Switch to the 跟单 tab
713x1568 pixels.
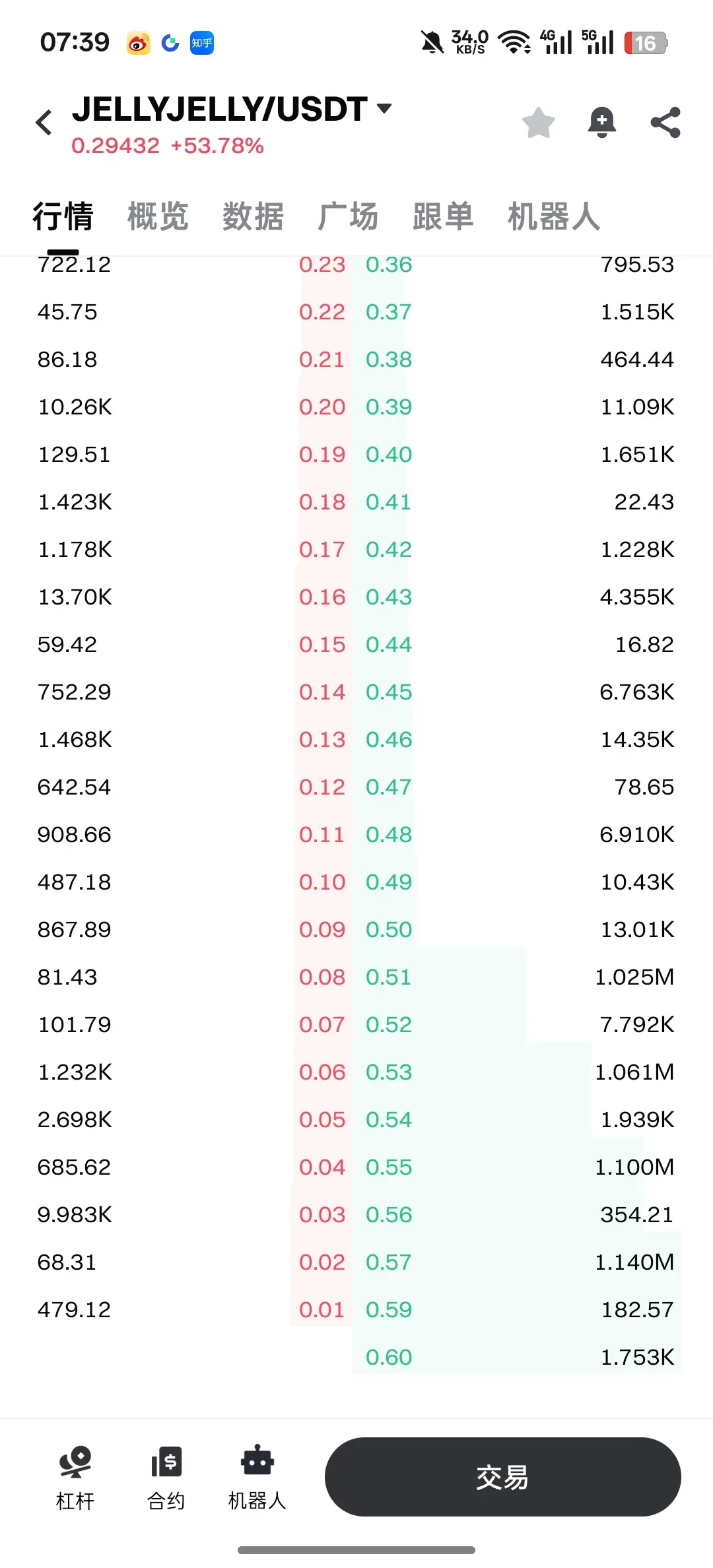tap(443, 216)
